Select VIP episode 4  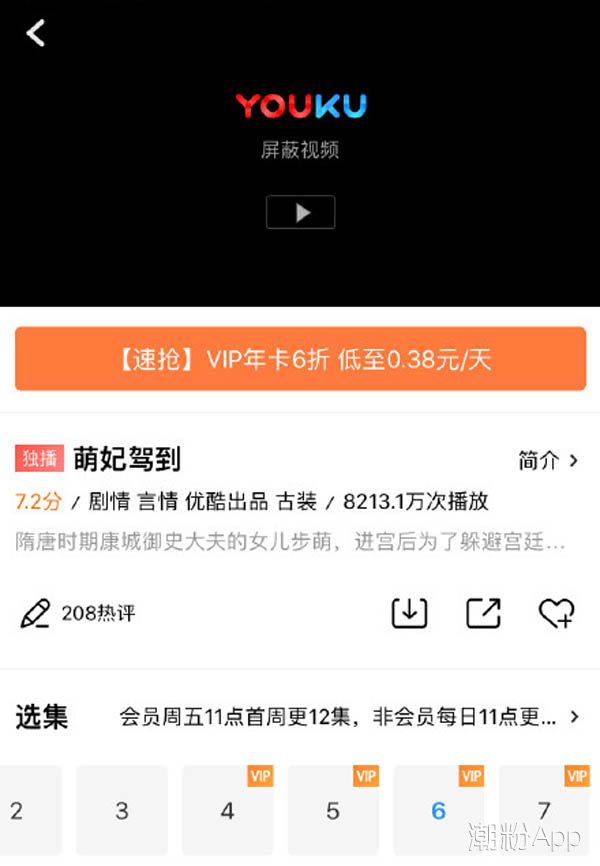pyautogui.click(x=228, y=810)
